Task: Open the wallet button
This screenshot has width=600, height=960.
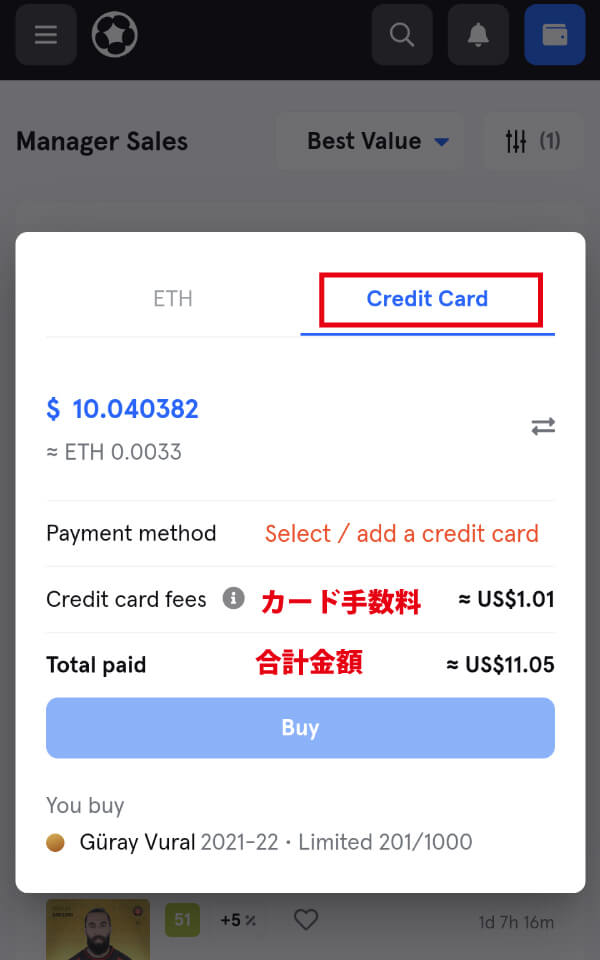Action: tap(554, 35)
